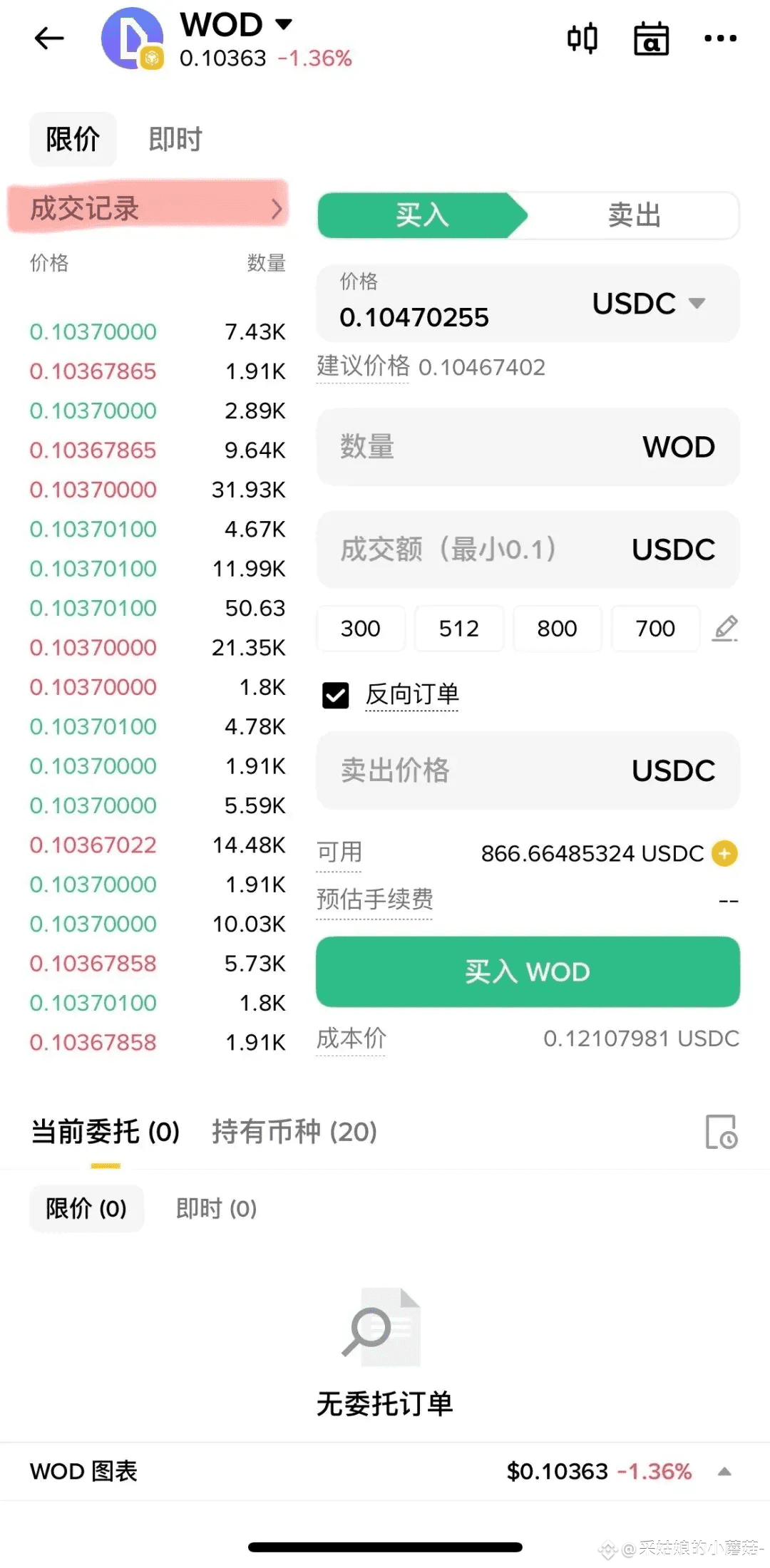Viewport: 770px width, 1568px height.
Task: Edit preset amounts with pencil icon
Action: (726, 629)
